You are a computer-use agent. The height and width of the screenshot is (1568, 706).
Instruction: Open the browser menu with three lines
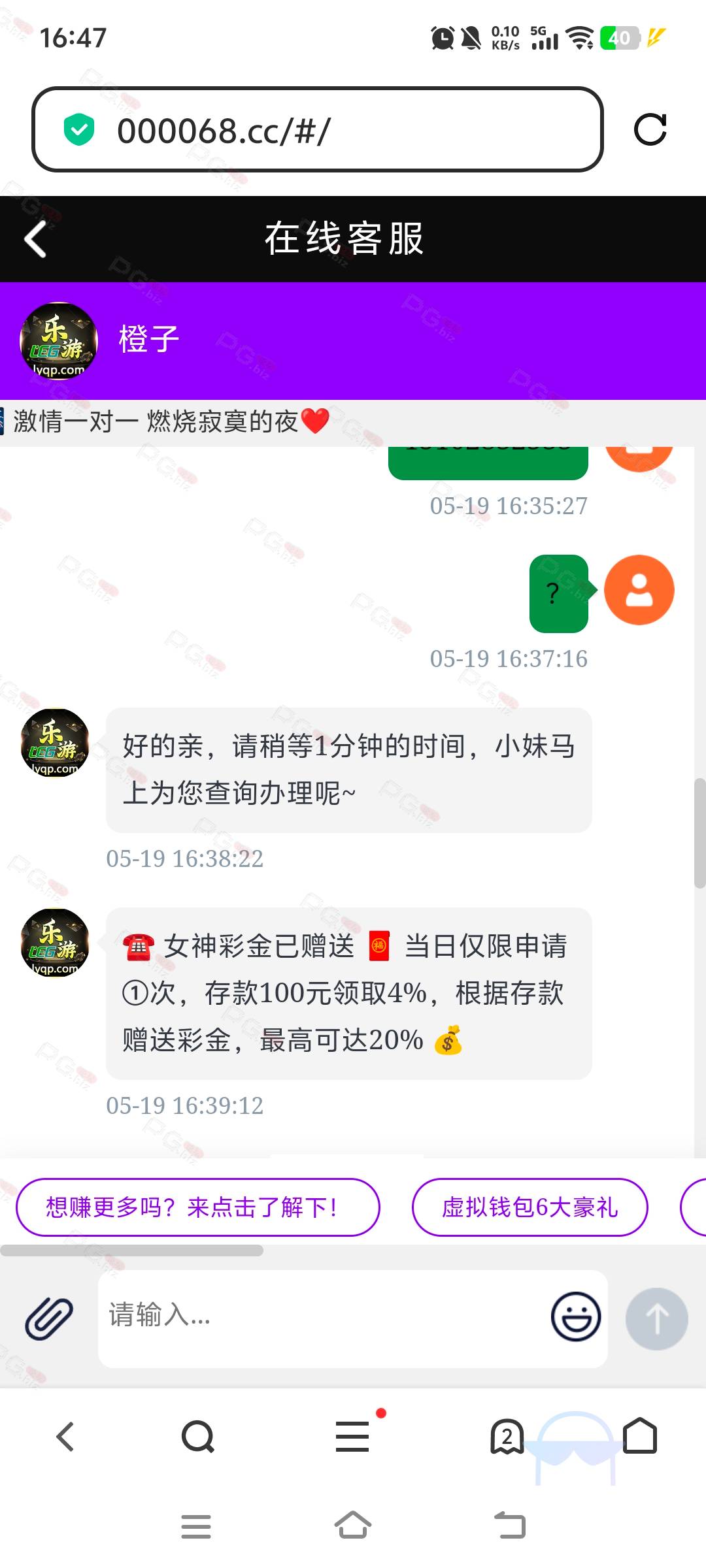tap(352, 1436)
